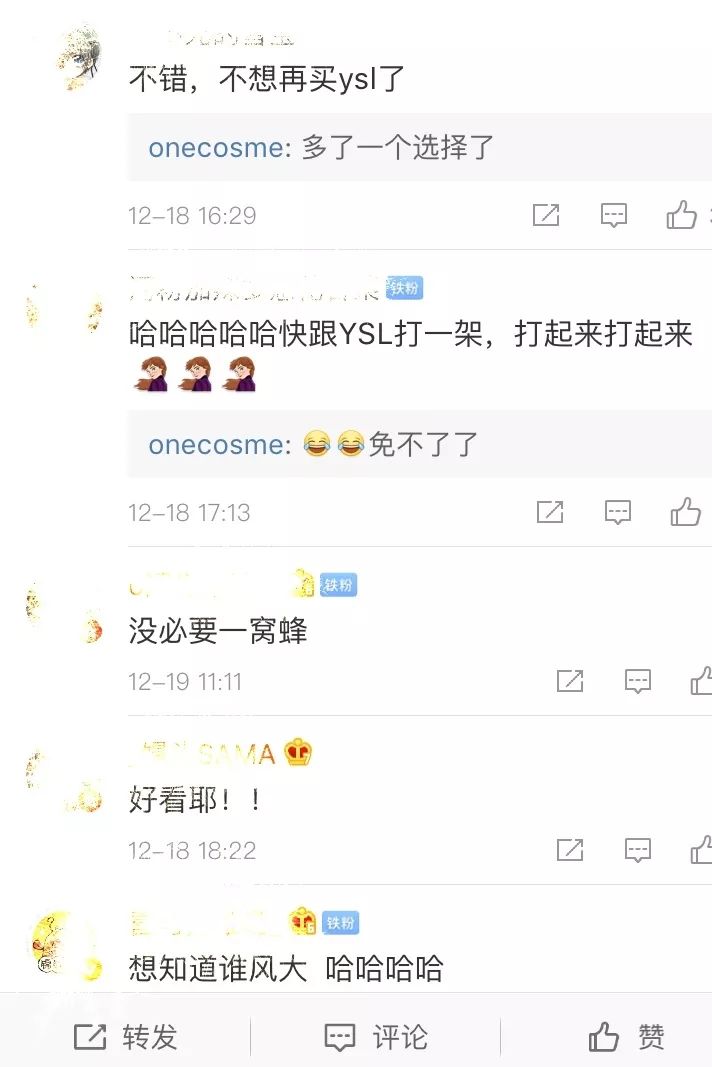Like the comment '不错，不想再买ysl了'
Image resolution: width=712 pixels, height=1067 pixels.
pos(682,215)
